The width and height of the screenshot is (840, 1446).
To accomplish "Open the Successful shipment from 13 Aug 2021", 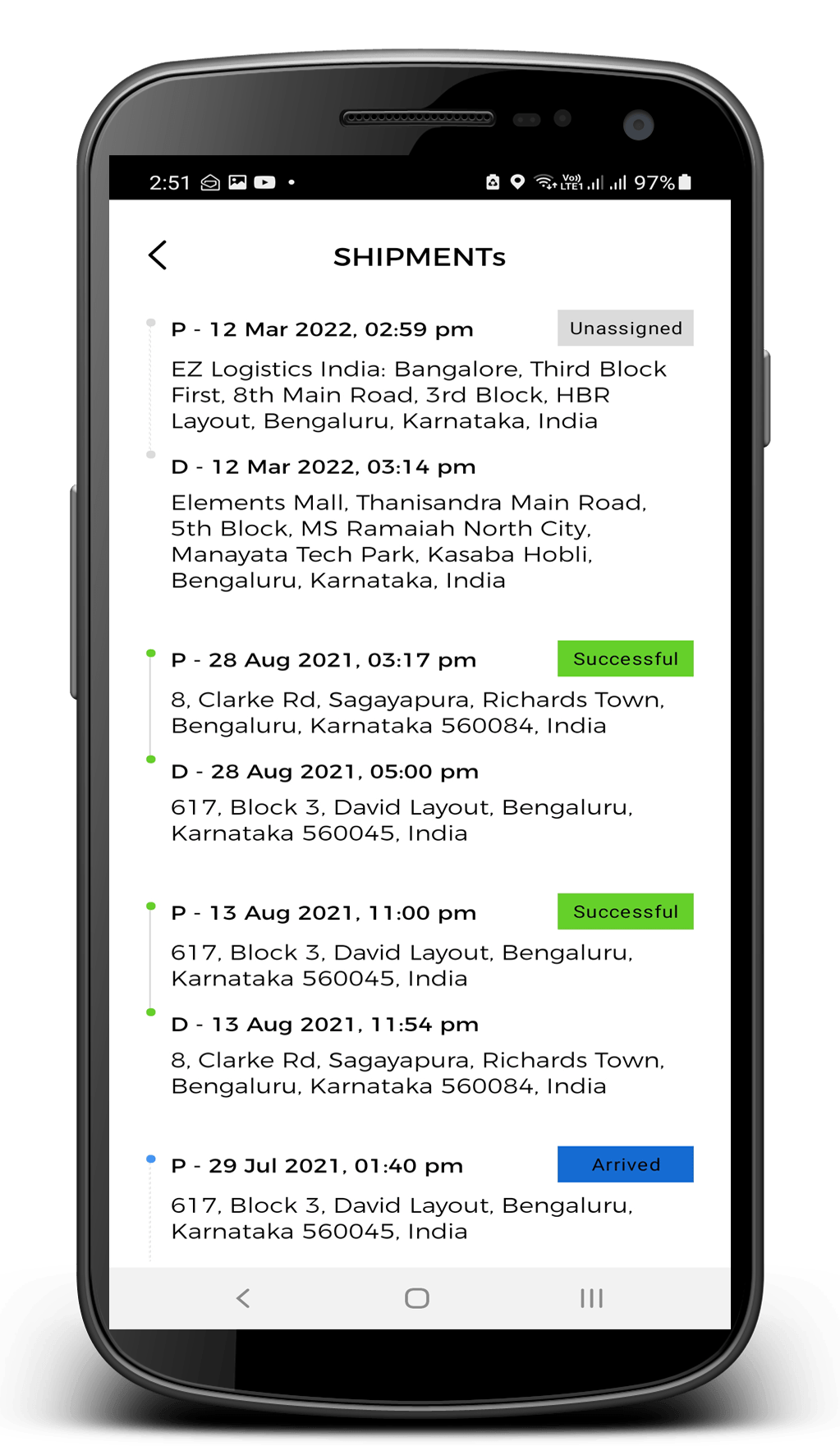I will click(419, 996).
